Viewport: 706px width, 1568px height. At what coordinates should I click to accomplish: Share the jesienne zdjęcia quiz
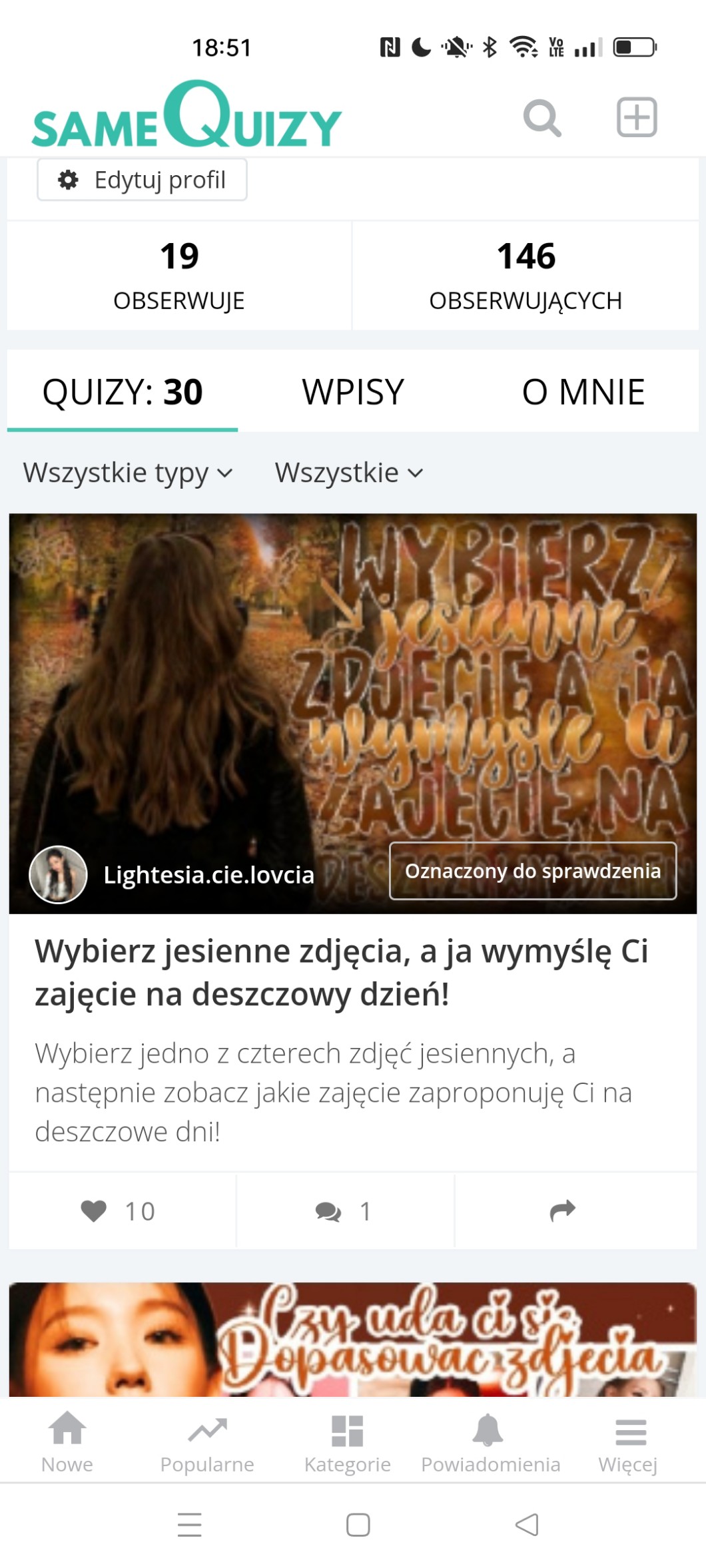pos(563,1211)
